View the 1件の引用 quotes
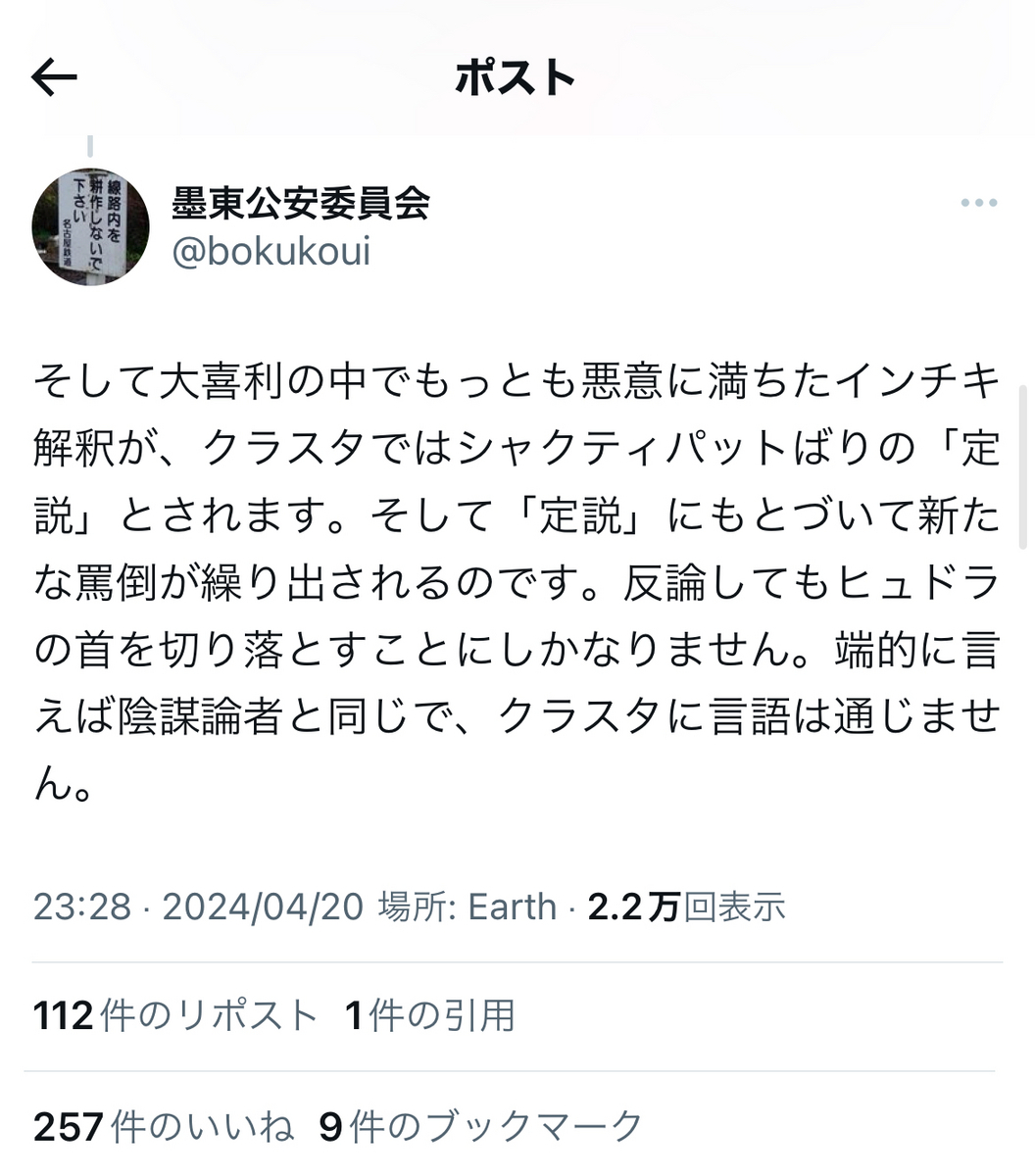Image resolution: width=1035 pixels, height=1176 pixels. click(x=429, y=1015)
